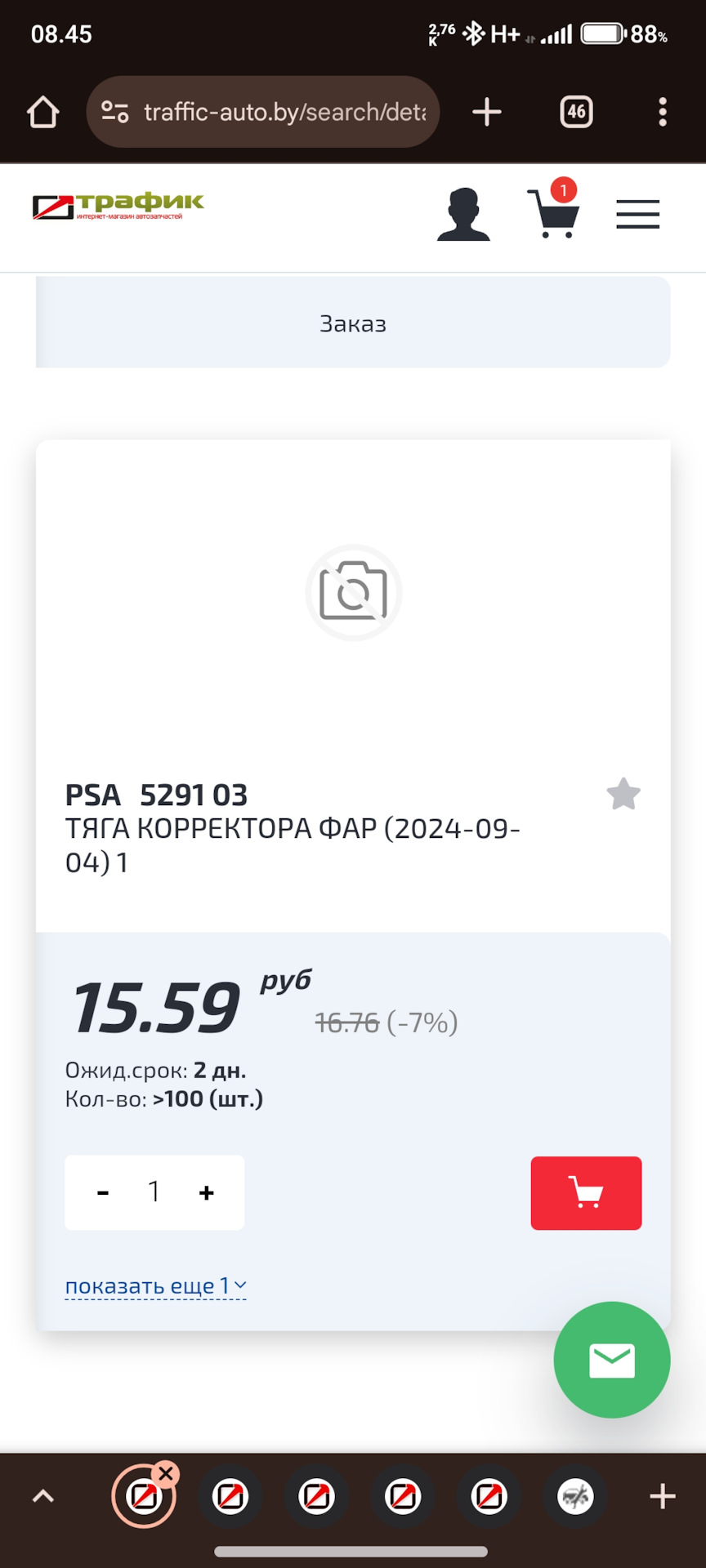Open a new browser tab
The width and height of the screenshot is (706, 1568).
pyautogui.click(x=486, y=112)
